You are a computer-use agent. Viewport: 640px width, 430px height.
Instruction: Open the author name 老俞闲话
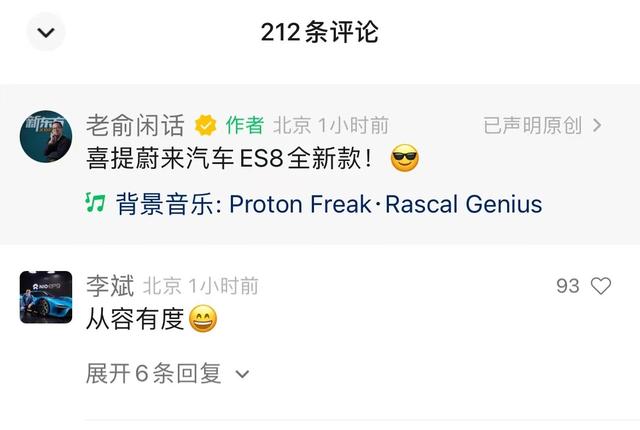[137, 125]
